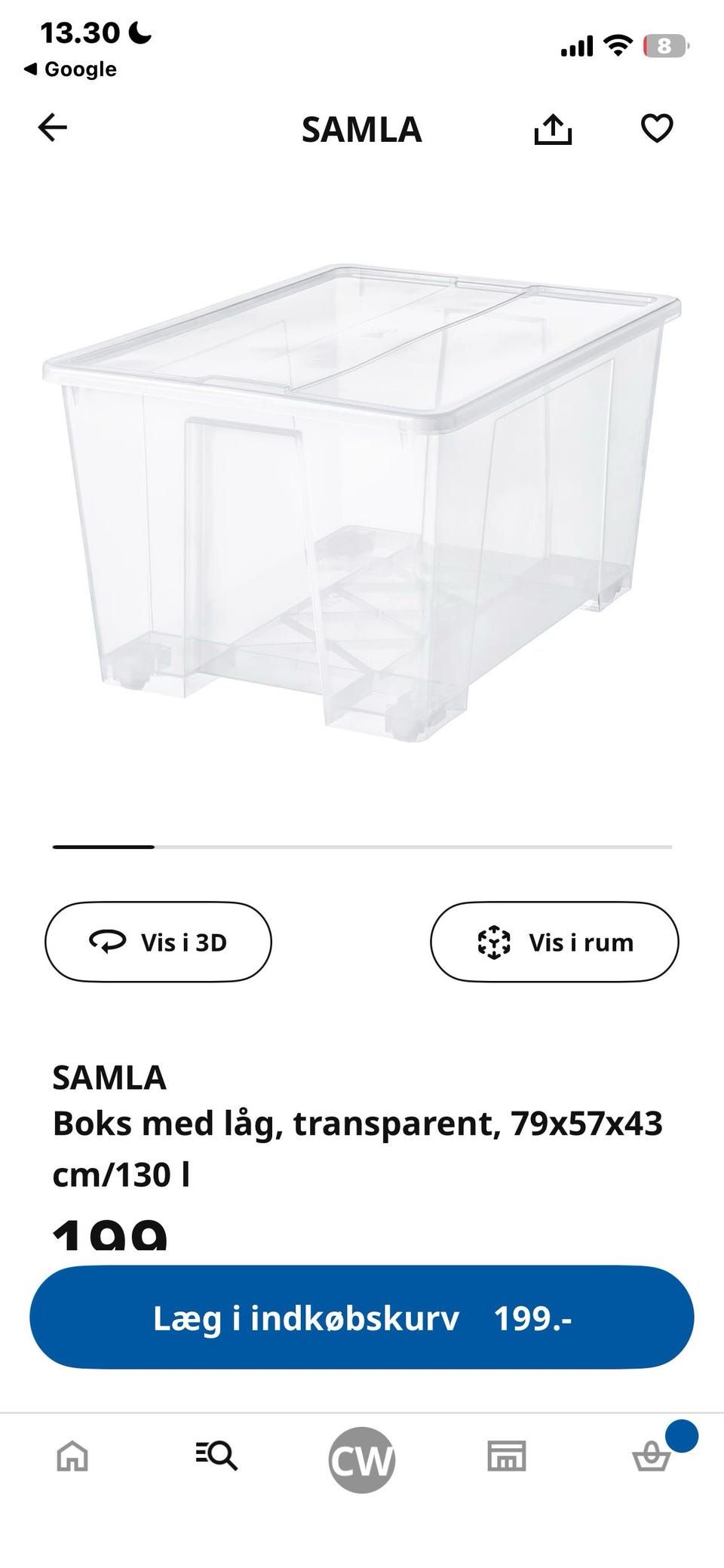Viewport: 724px width, 1568px height.
Task: Open the SAMLA box product image
Action: pos(361,502)
